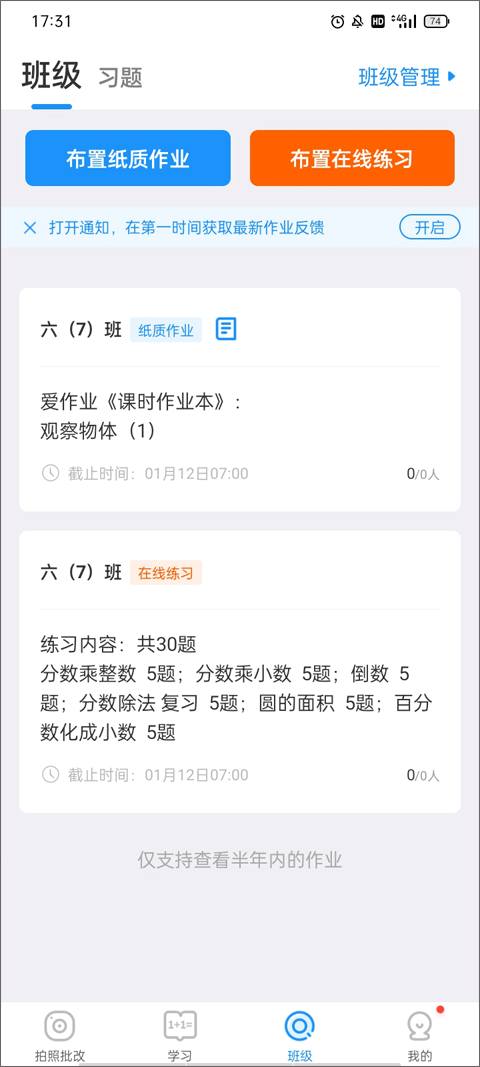Dismiss the notification banner
Image resolution: width=480 pixels, height=1067 pixels.
point(30,227)
